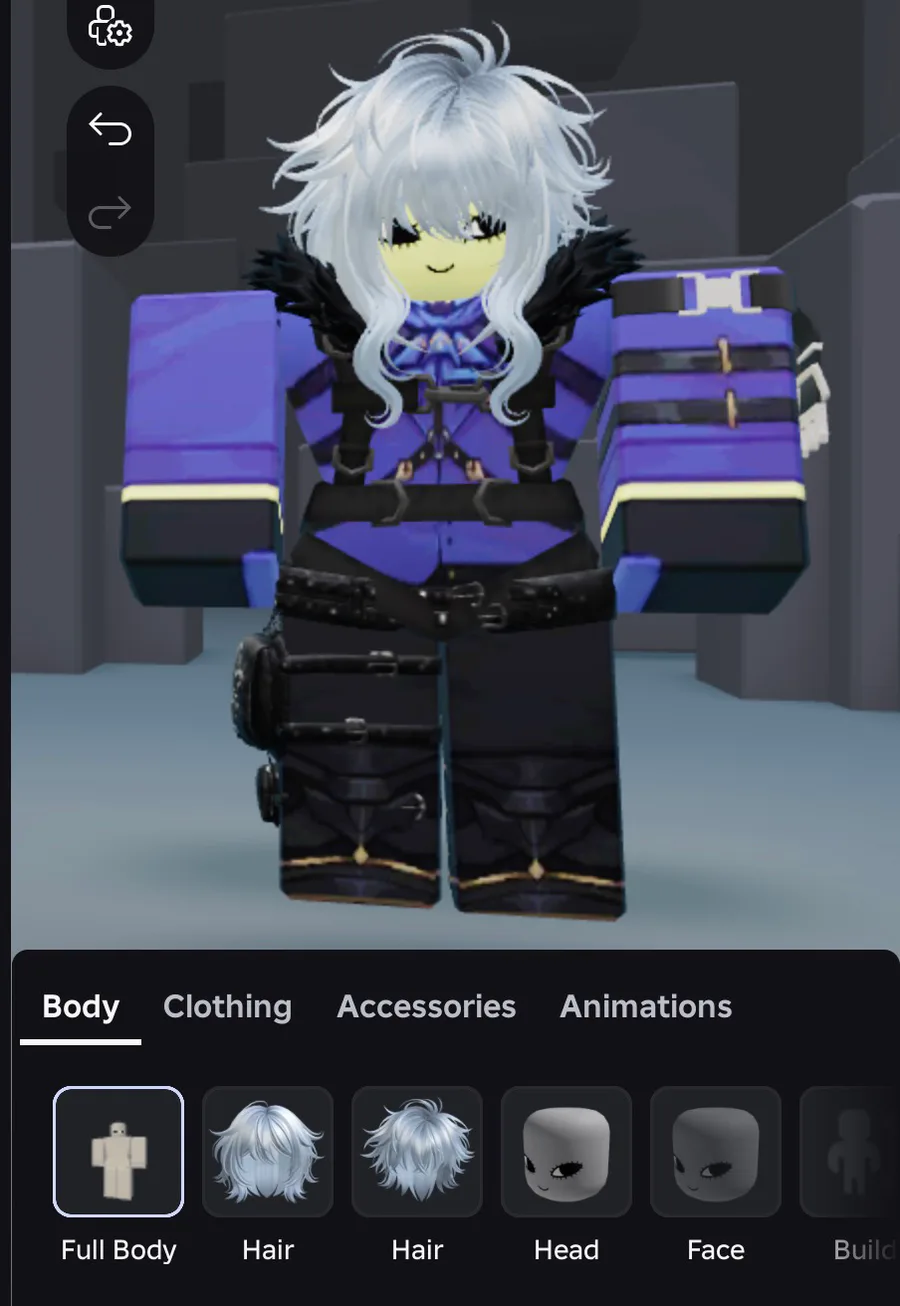Open the Animations tab
900x1306 pixels.
pyautogui.click(x=646, y=1006)
